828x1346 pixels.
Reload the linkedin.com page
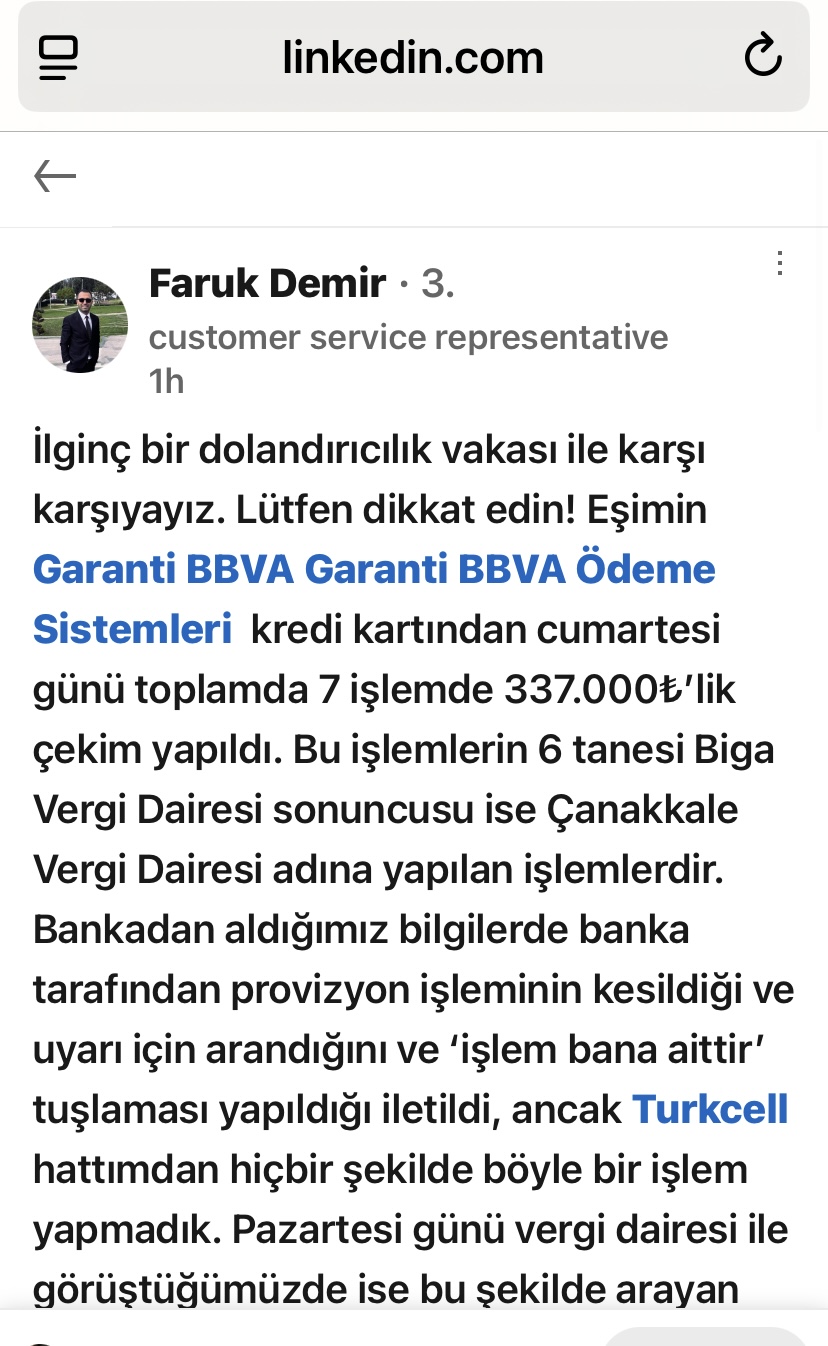click(x=763, y=56)
